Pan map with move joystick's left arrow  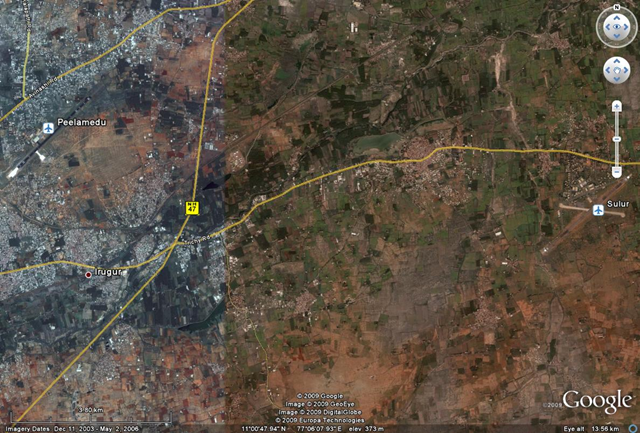tap(606, 71)
